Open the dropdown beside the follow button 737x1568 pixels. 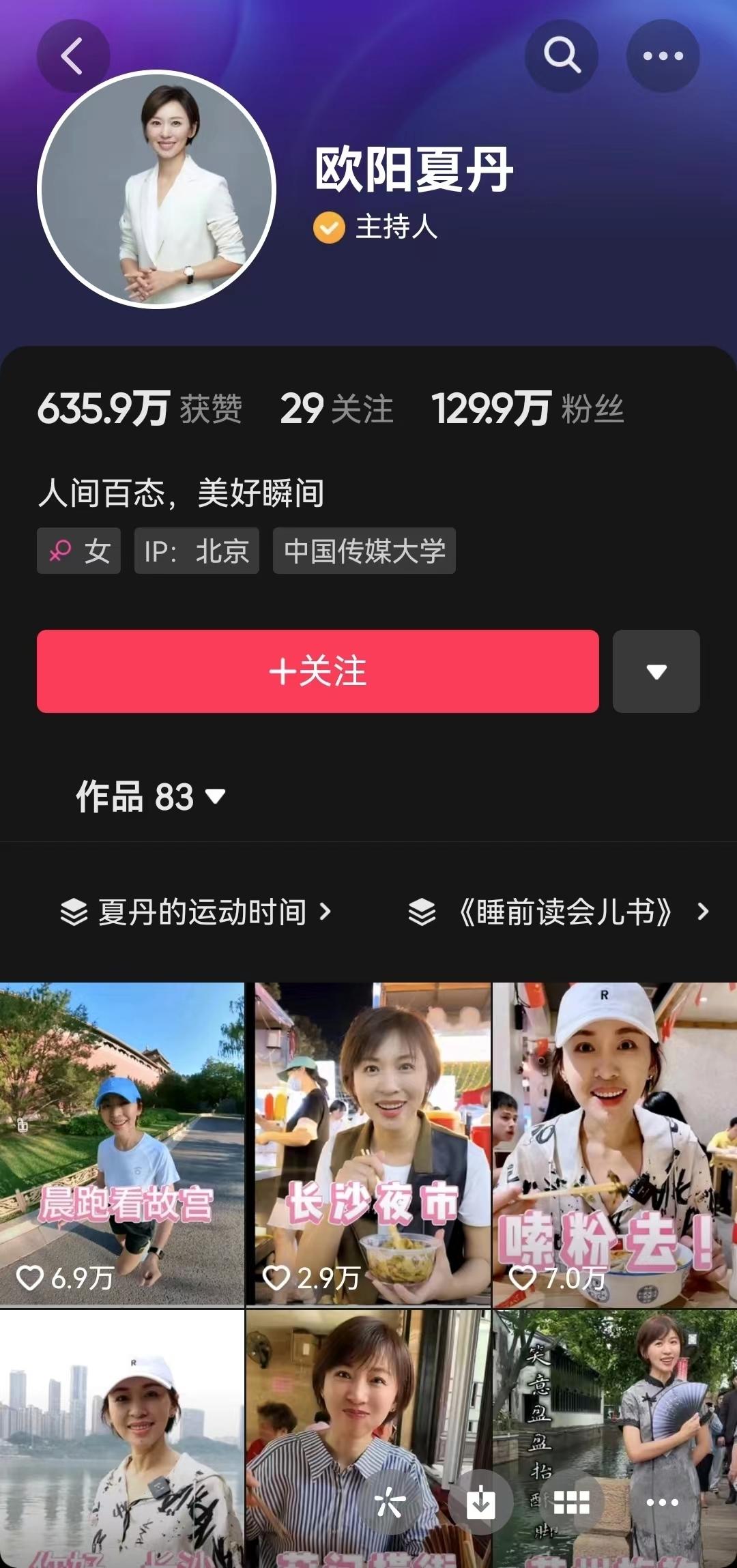[x=656, y=671]
